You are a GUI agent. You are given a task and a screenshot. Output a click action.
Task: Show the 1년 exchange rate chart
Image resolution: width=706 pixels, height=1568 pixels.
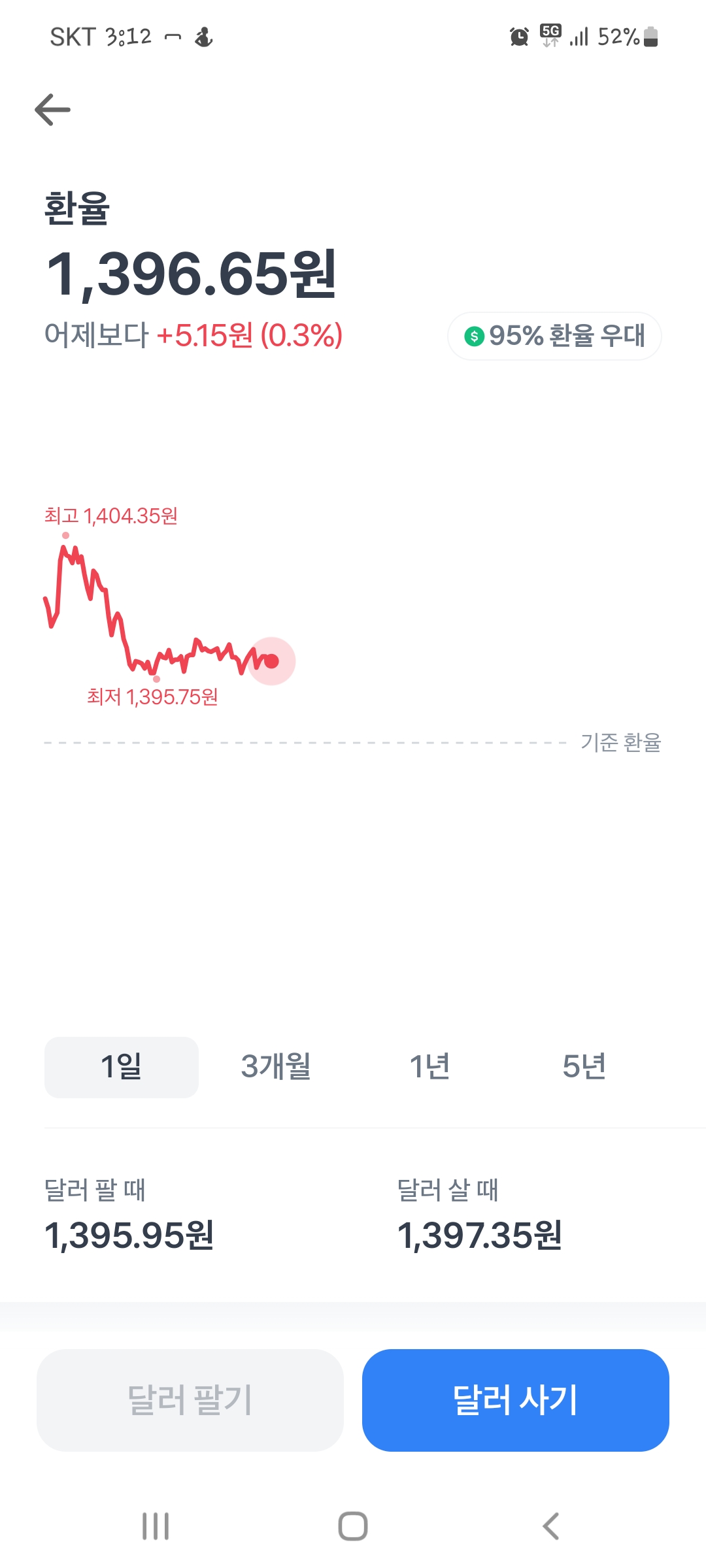(x=429, y=1067)
